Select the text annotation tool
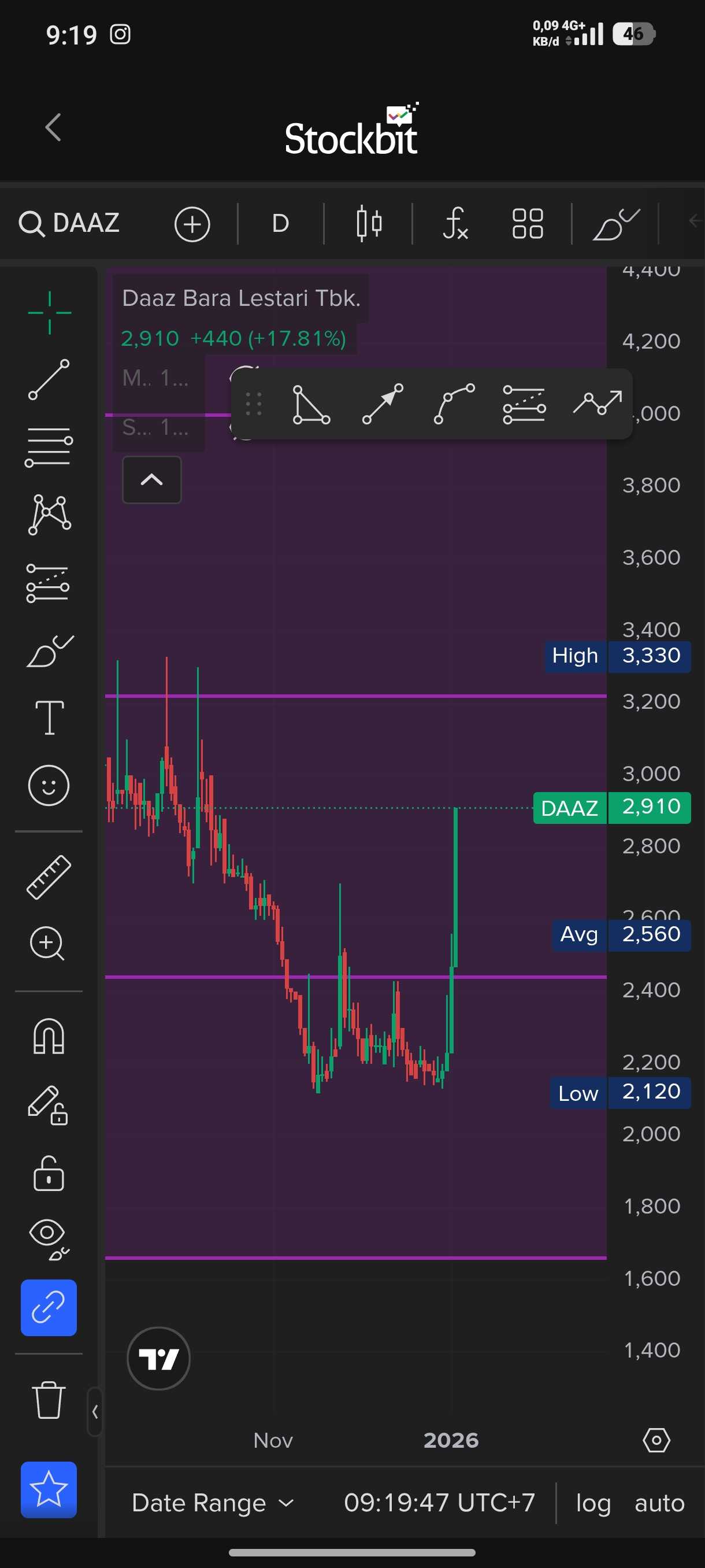Image resolution: width=705 pixels, height=1568 pixels. coord(49,718)
